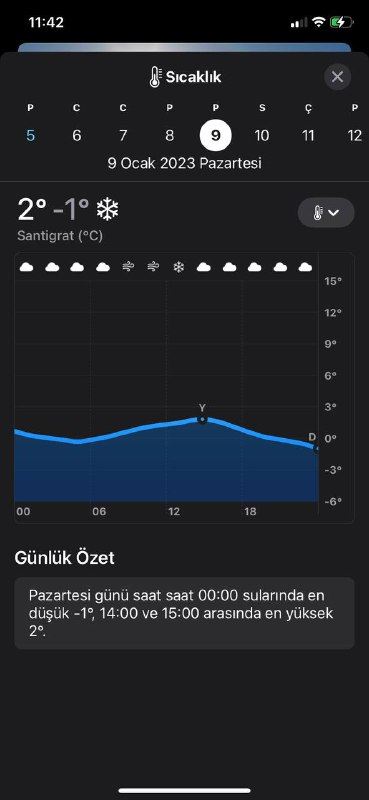
Task: Switch to day 7 forecast
Action: 123,136
